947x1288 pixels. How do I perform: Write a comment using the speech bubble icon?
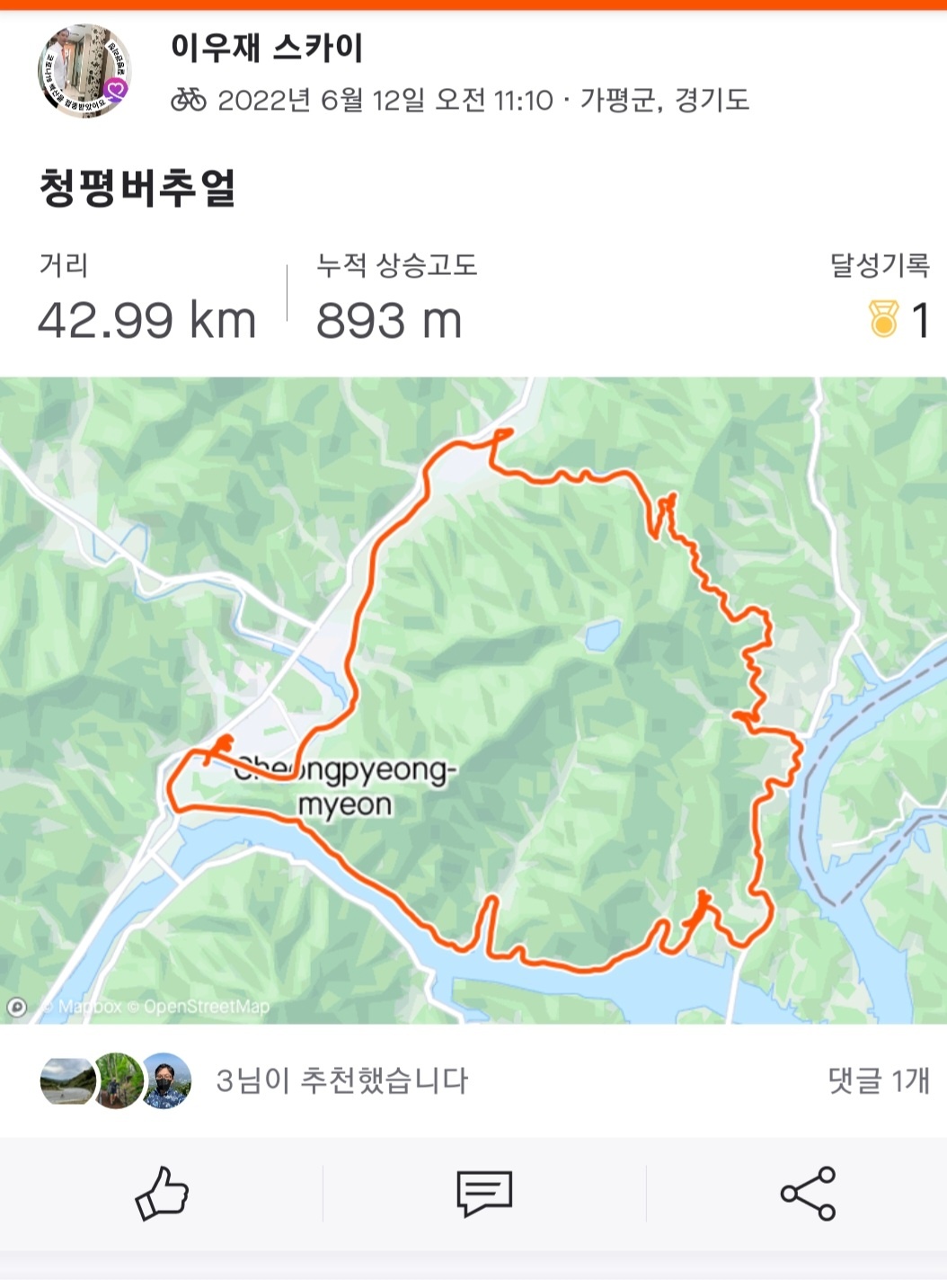pyautogui.click(x=484, y=1194)
